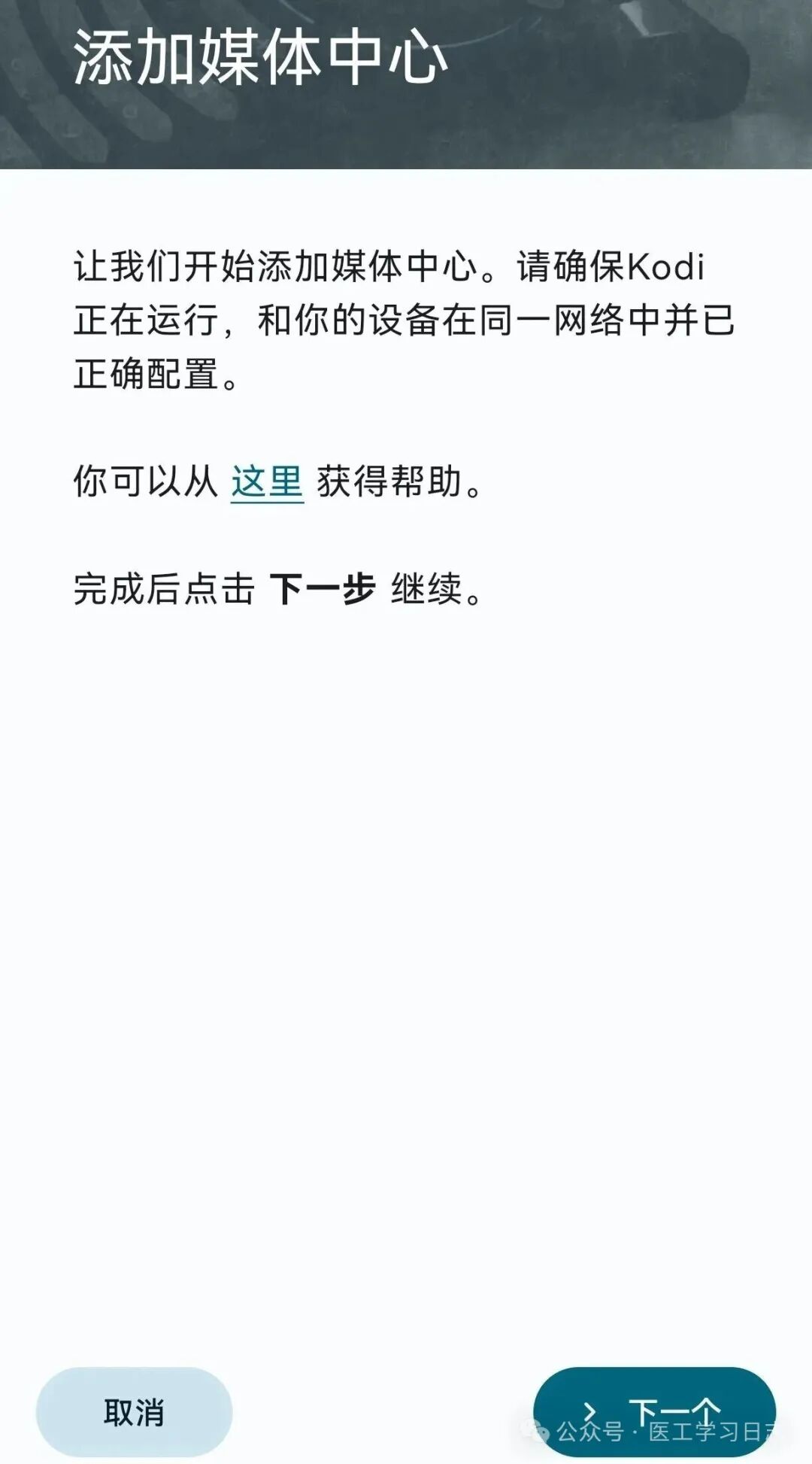The height and width of the screenshot is (1464, 812).
Task: Tap the header banner image at the top
Action: [x=406, y=87]
